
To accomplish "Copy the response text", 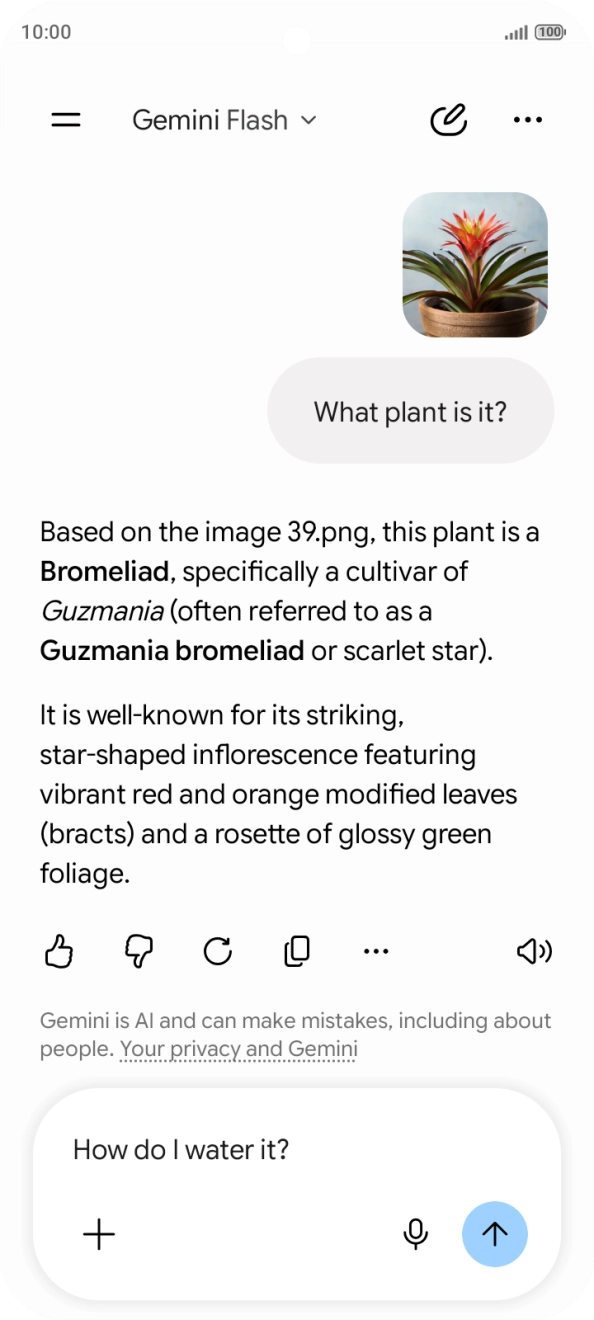I will coord(296,951).
